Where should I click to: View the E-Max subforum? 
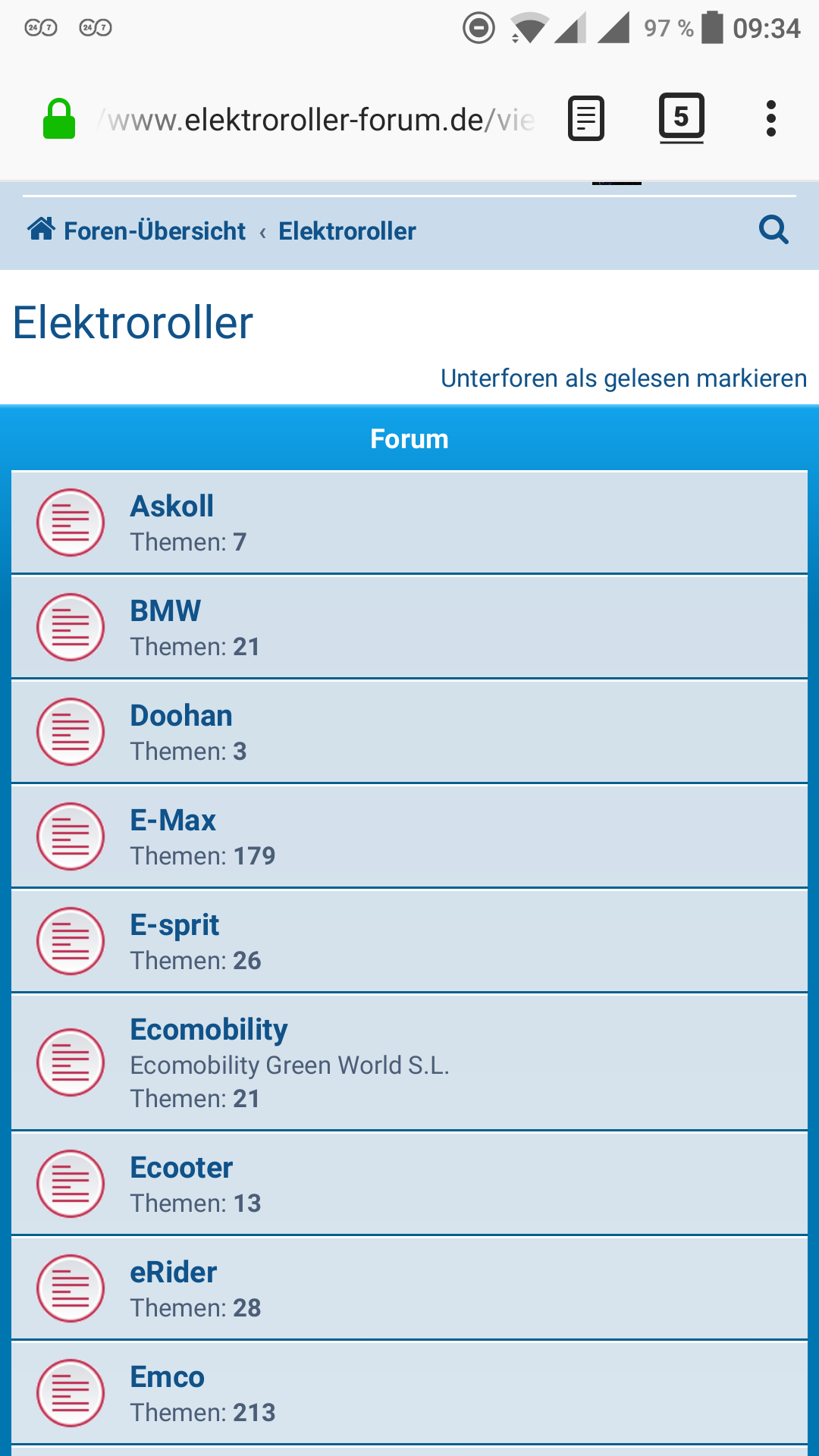click(173, 820)
